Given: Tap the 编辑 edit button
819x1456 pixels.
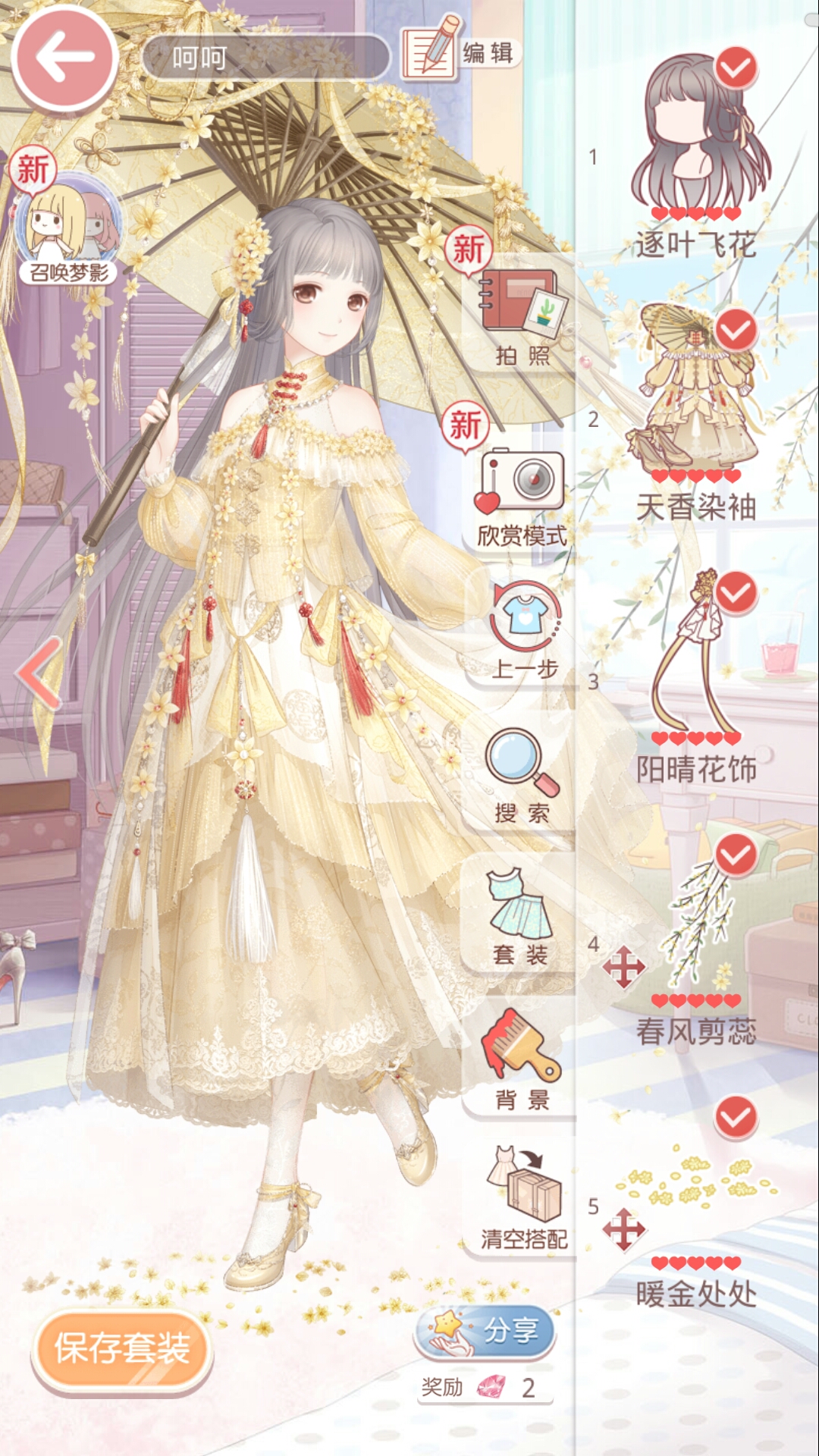Looking at the screenshot, I should point(461,52).
